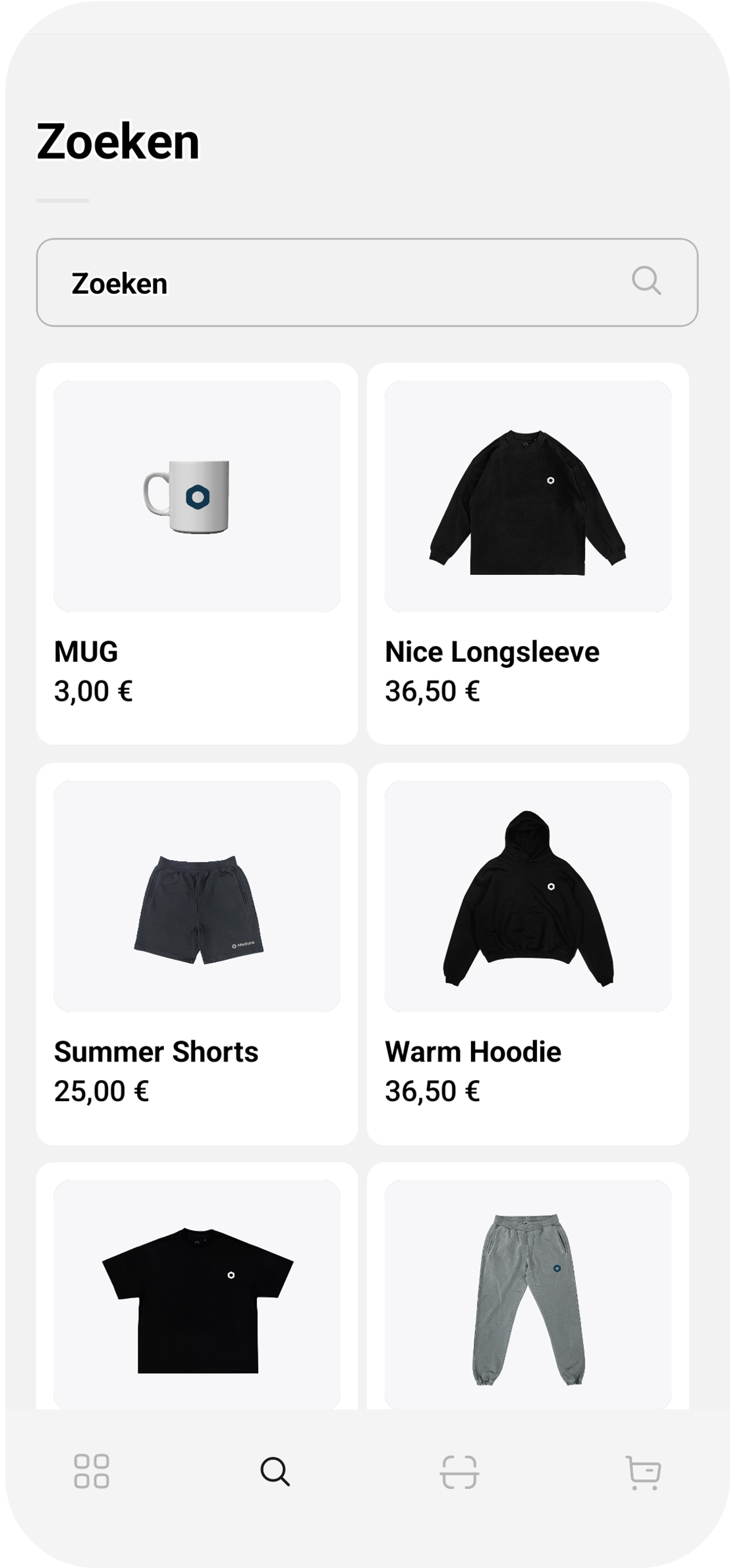The image size is (734, 1568).
Task: View the Summer Shorts product
Action: 197,953
